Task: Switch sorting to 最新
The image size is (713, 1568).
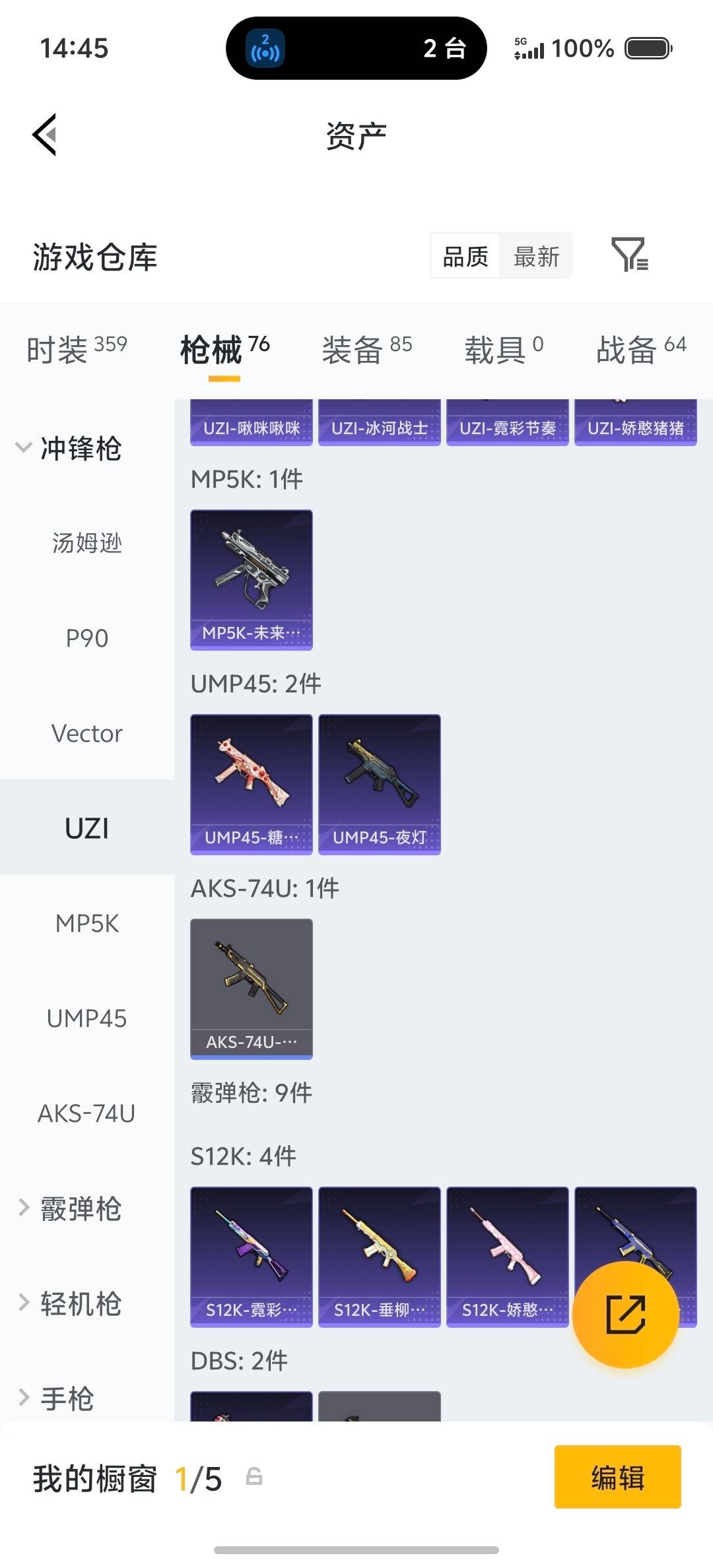Action: 536,256
